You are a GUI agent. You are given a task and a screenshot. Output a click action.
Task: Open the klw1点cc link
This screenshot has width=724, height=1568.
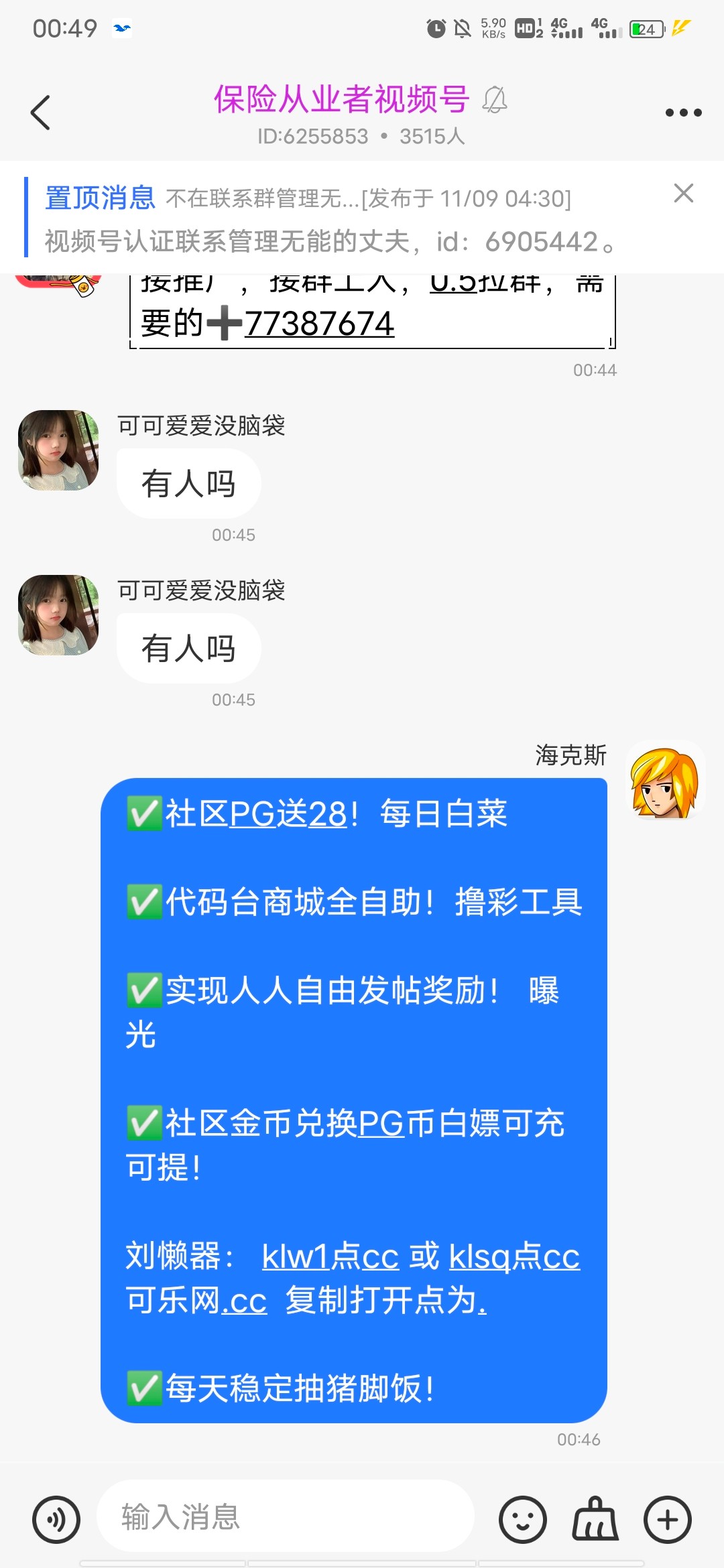330,1256
